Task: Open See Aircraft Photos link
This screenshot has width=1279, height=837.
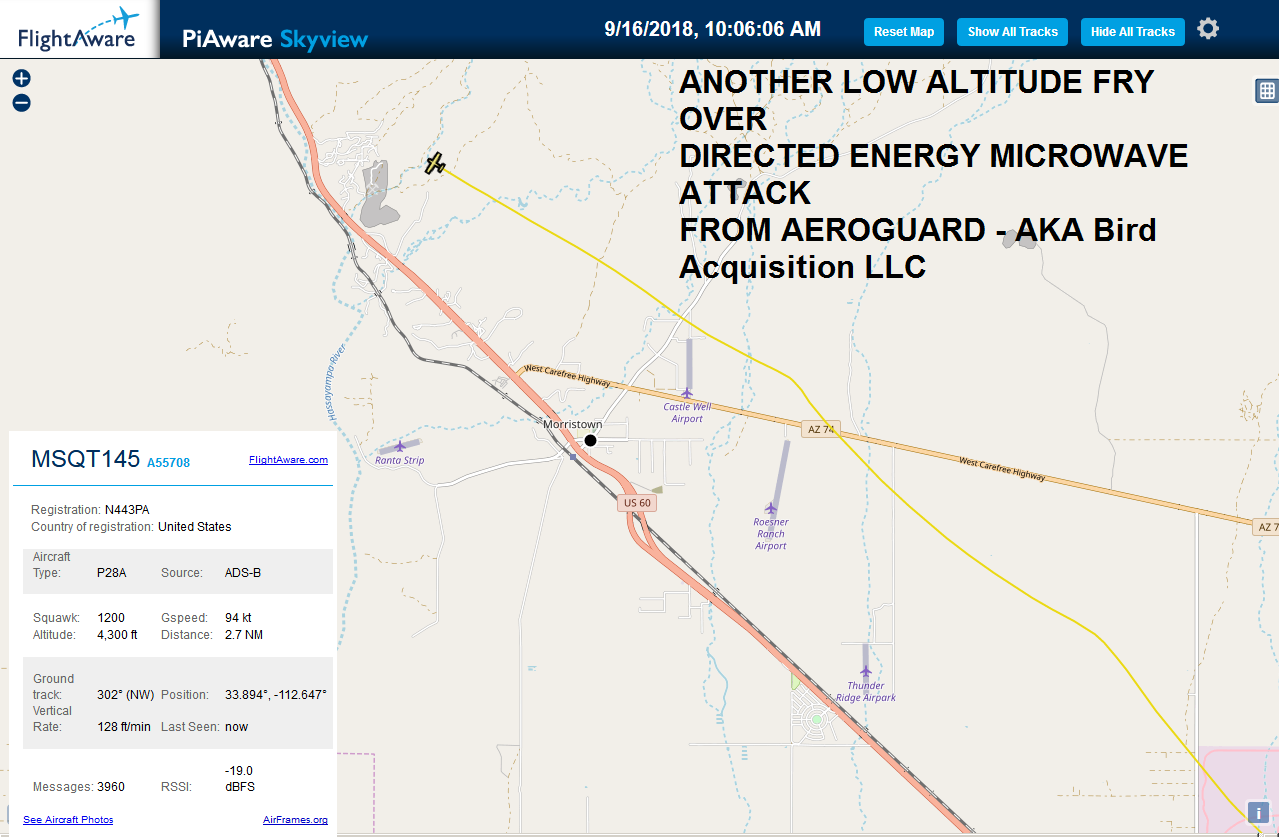Action: 68,820
